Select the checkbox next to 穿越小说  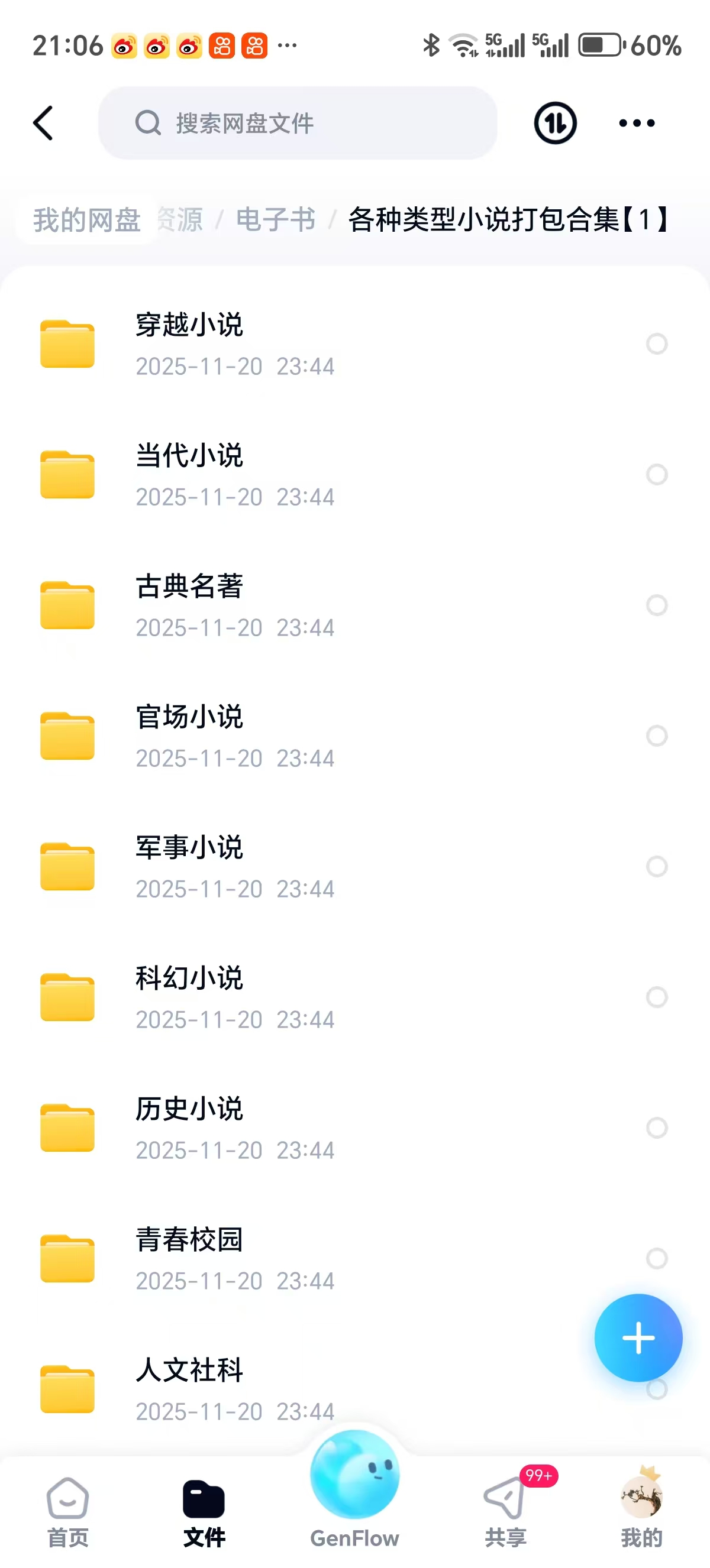[x=656, y=344]
